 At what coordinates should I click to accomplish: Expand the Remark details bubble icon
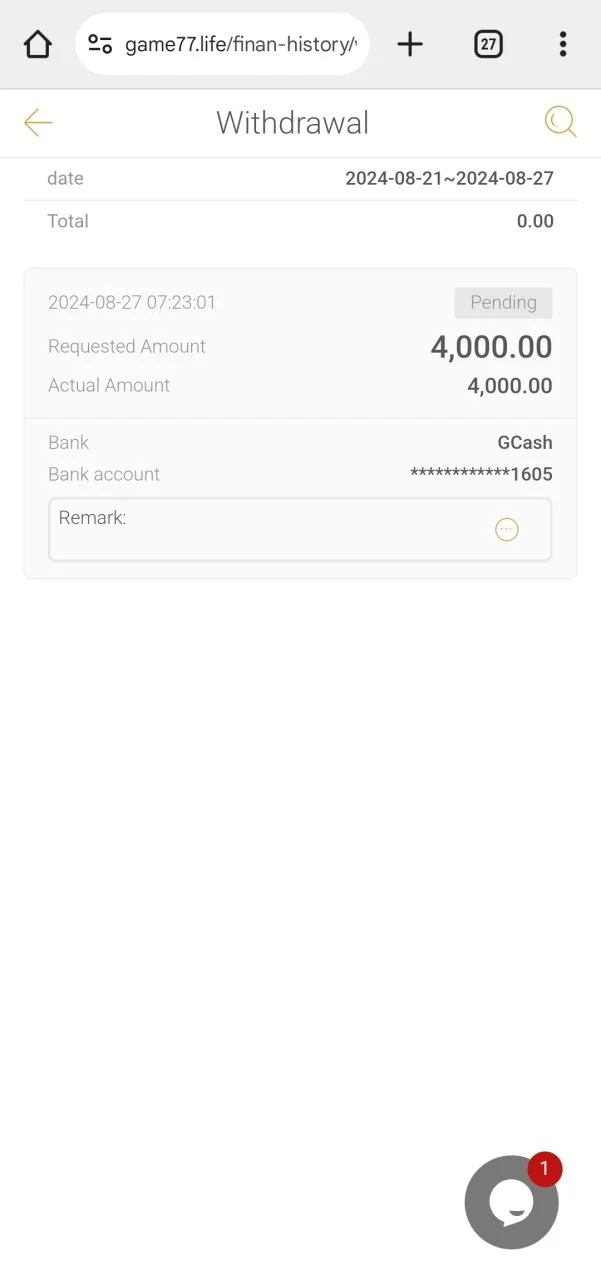[507, 530]
